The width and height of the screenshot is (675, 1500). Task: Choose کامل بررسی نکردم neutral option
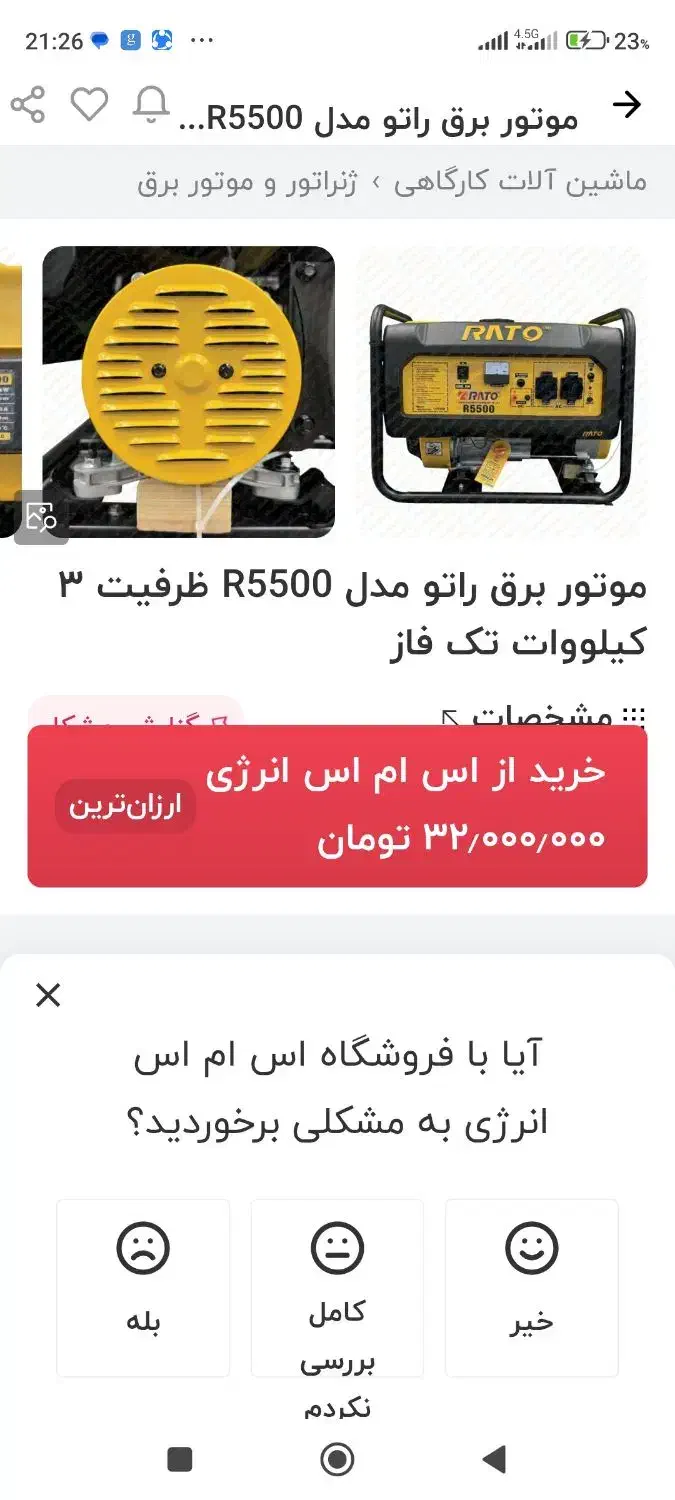(x=337, y=1287)
